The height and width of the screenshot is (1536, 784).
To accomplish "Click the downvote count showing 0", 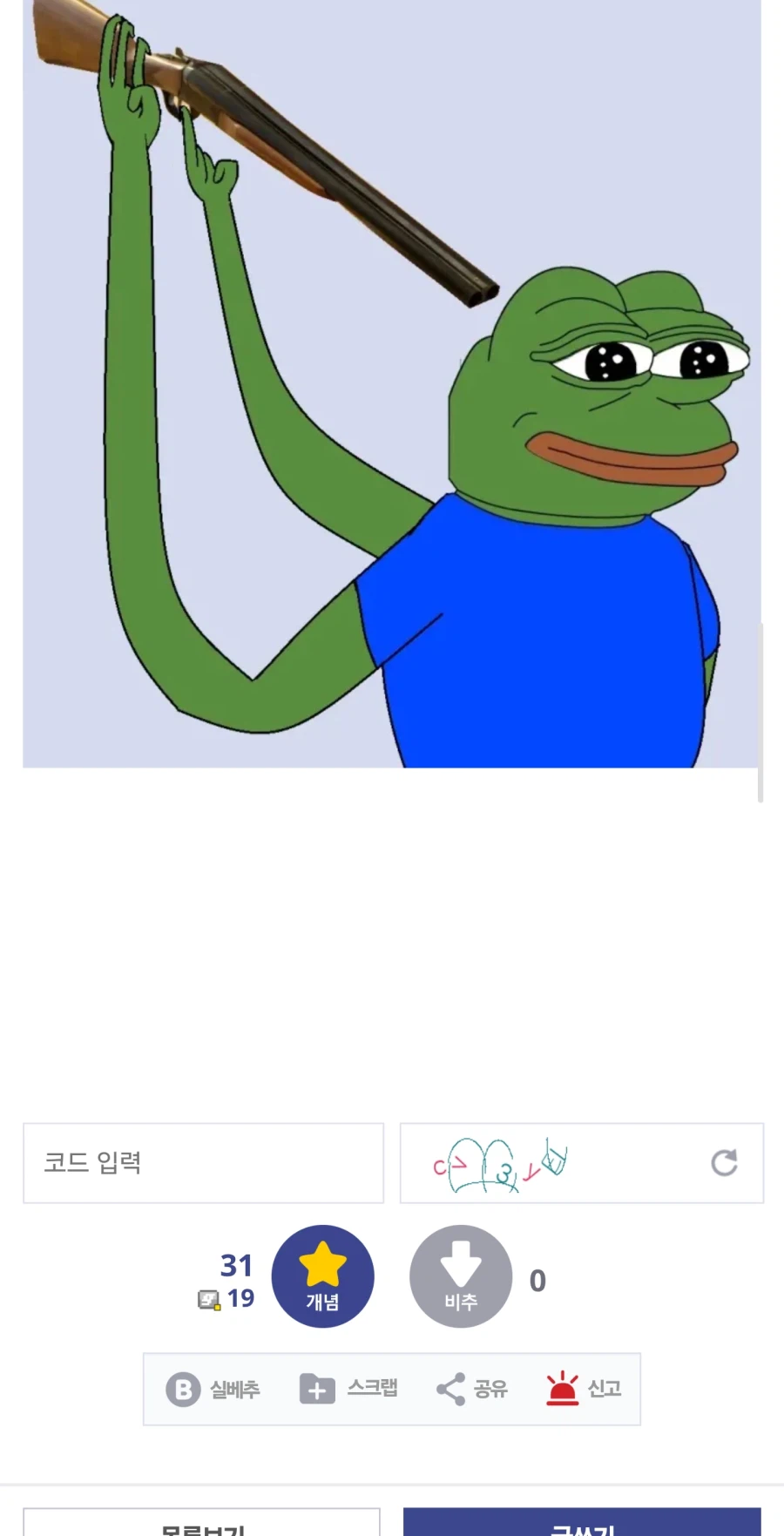I will [537, 1280].
